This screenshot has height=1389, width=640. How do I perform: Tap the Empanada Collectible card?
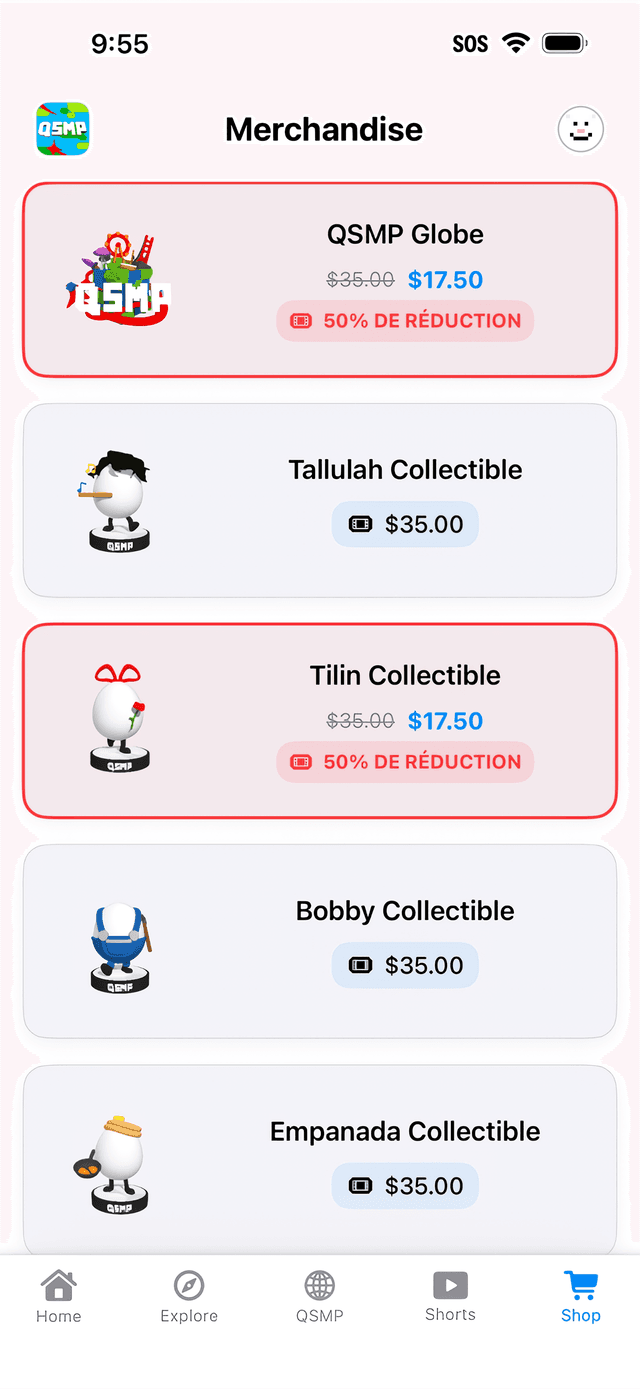[x=320, y=1160]
